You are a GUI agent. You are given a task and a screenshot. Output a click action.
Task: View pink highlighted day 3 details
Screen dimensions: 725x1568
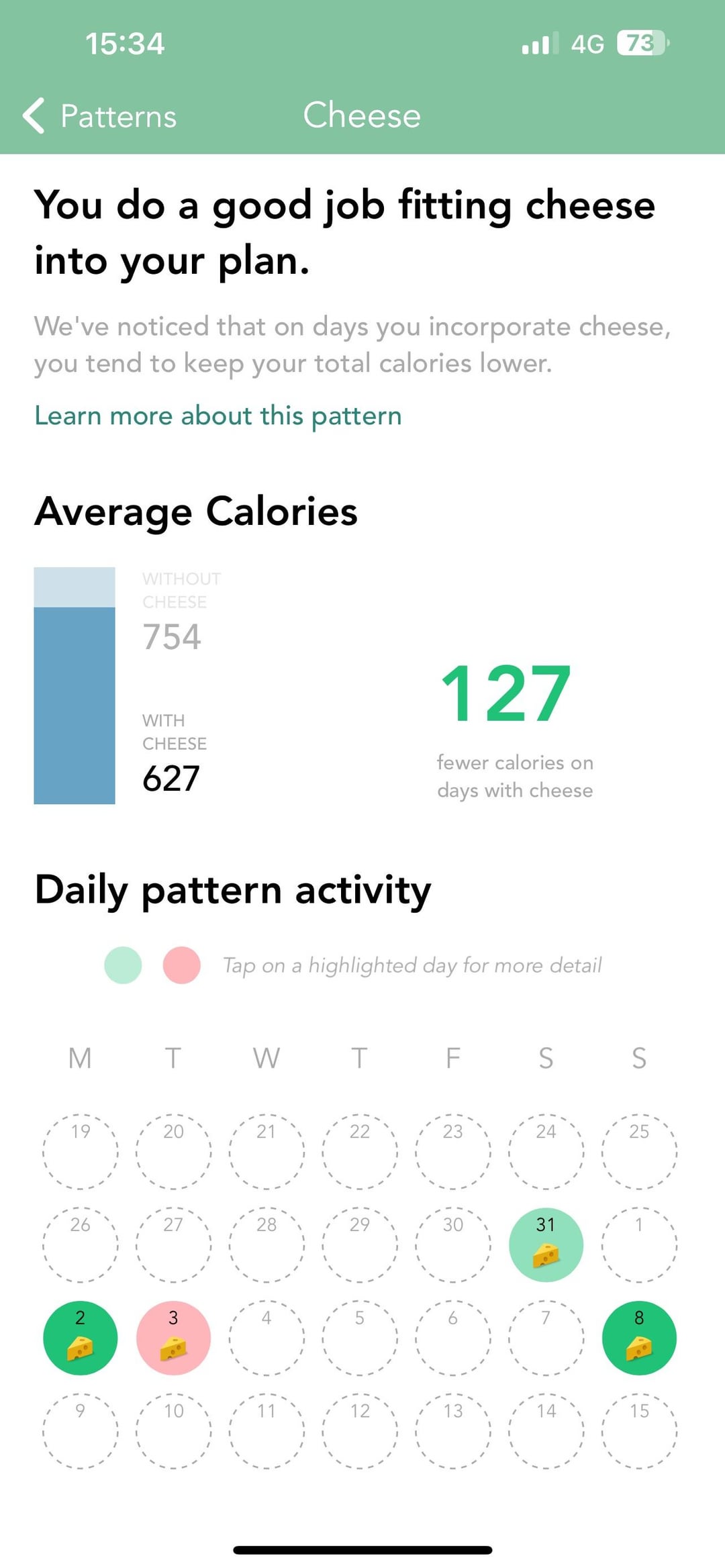(x=173, y=1338)
